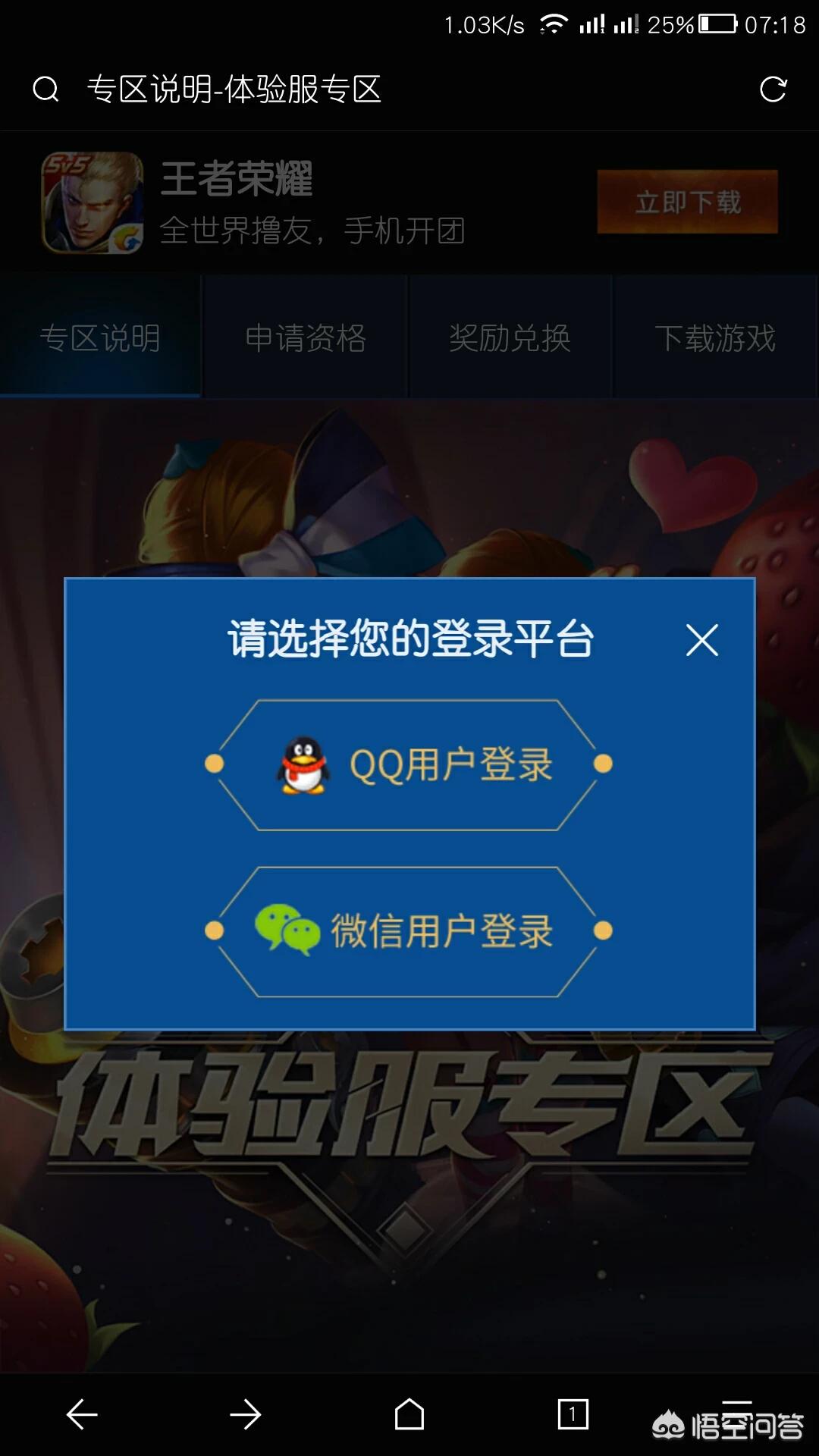Choose QQ用户登录 as login platform

(409, 764)
